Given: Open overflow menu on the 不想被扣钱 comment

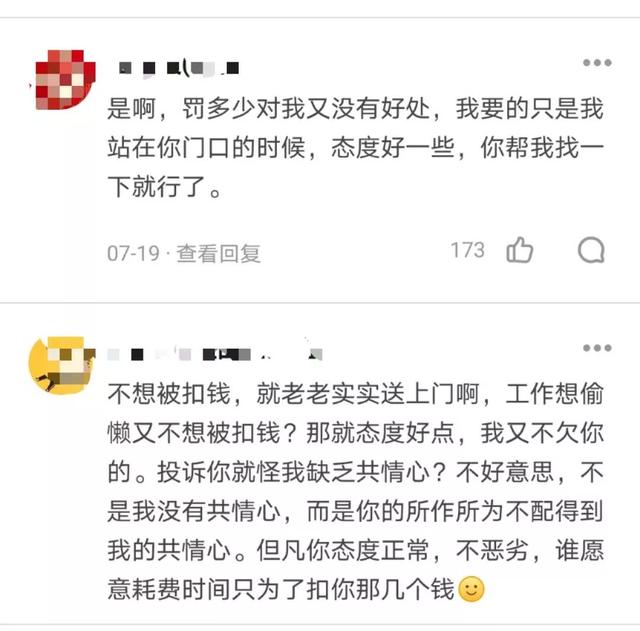Looking at the screenshot, I should coord(597,348).
